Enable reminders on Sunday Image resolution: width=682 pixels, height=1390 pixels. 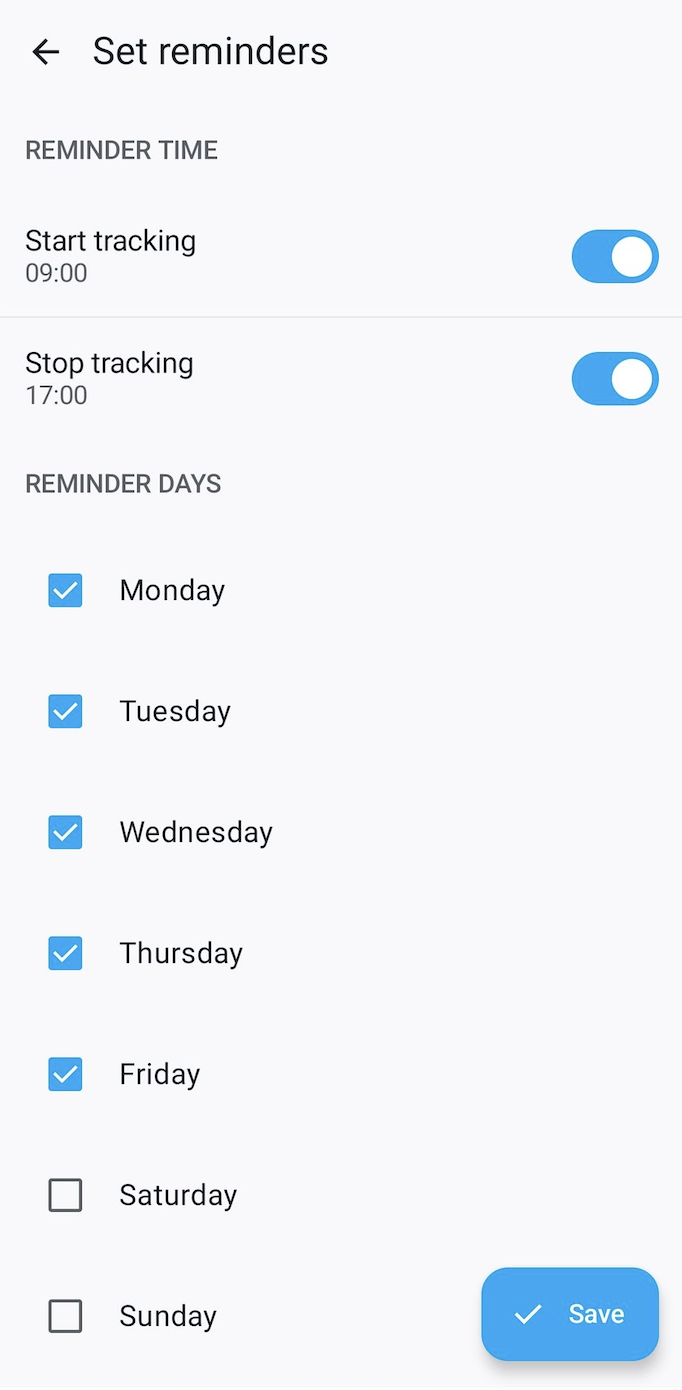point(66,1316)
